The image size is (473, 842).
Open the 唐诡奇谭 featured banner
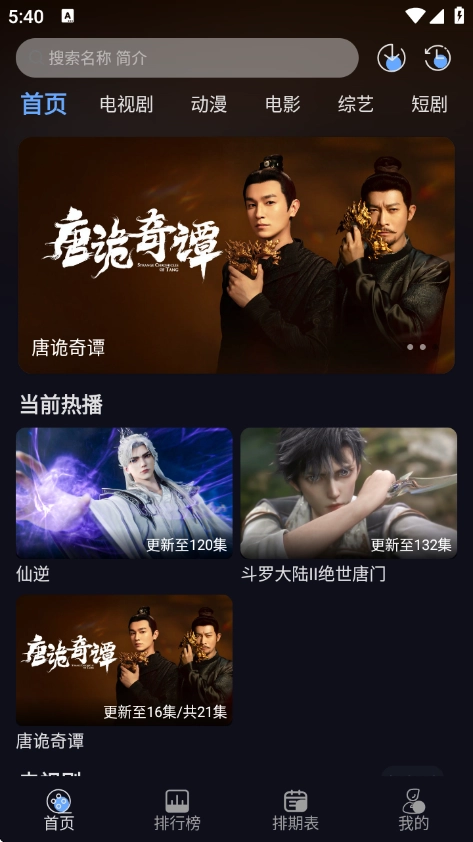pos(237,255)
